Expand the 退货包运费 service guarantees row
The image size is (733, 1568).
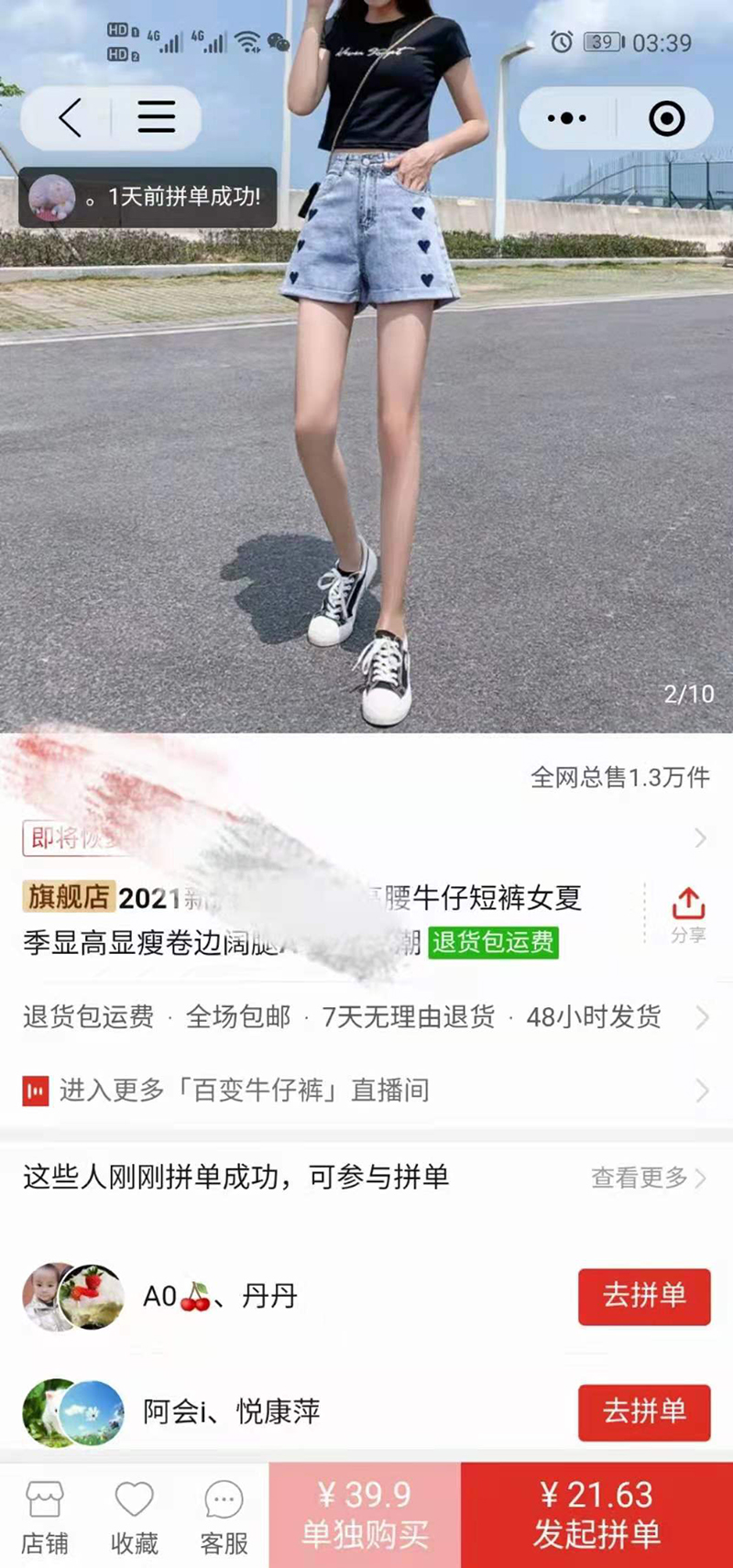[x=366, y=1016]
